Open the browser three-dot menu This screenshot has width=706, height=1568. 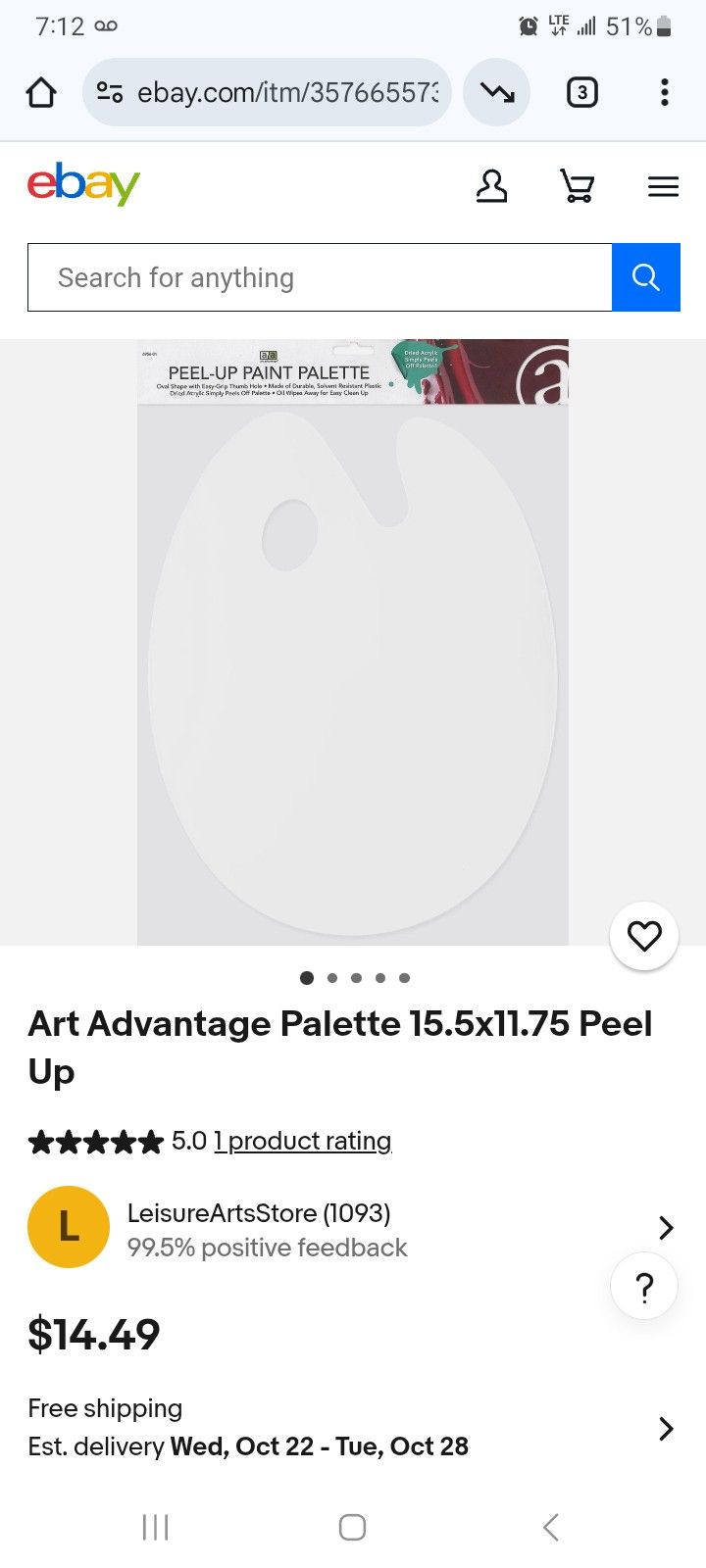[664, 91]
